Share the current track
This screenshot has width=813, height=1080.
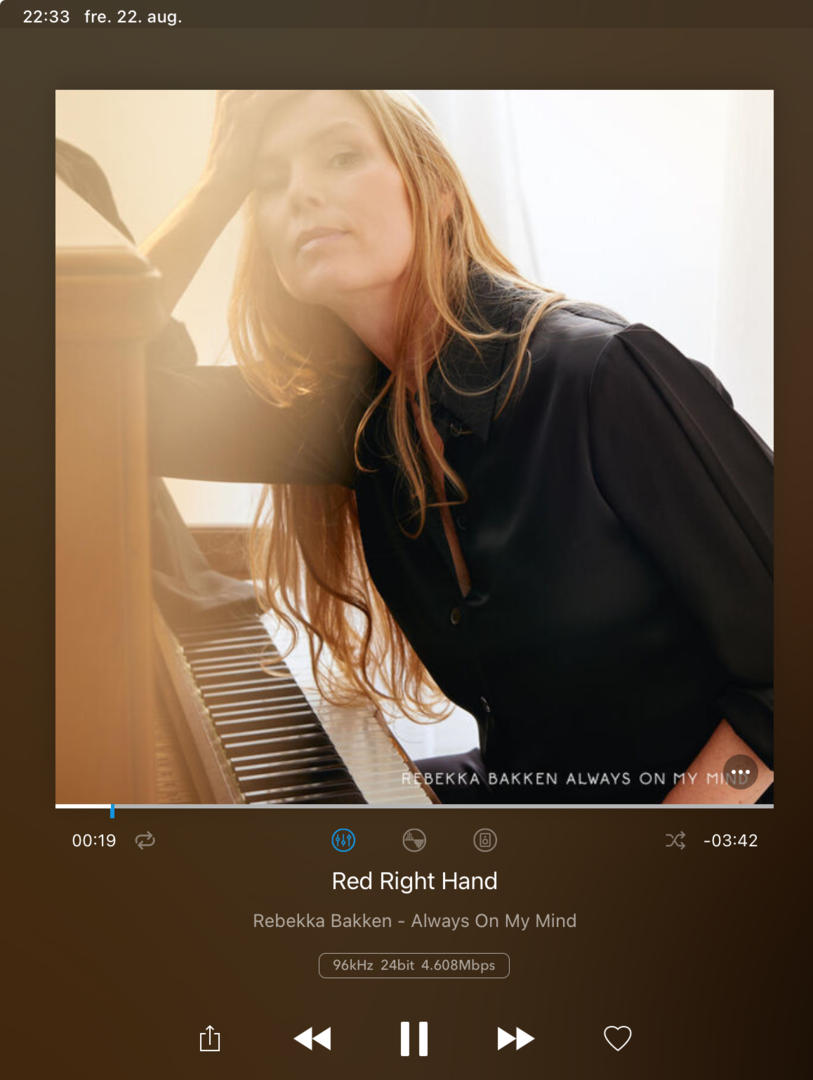209,1039
